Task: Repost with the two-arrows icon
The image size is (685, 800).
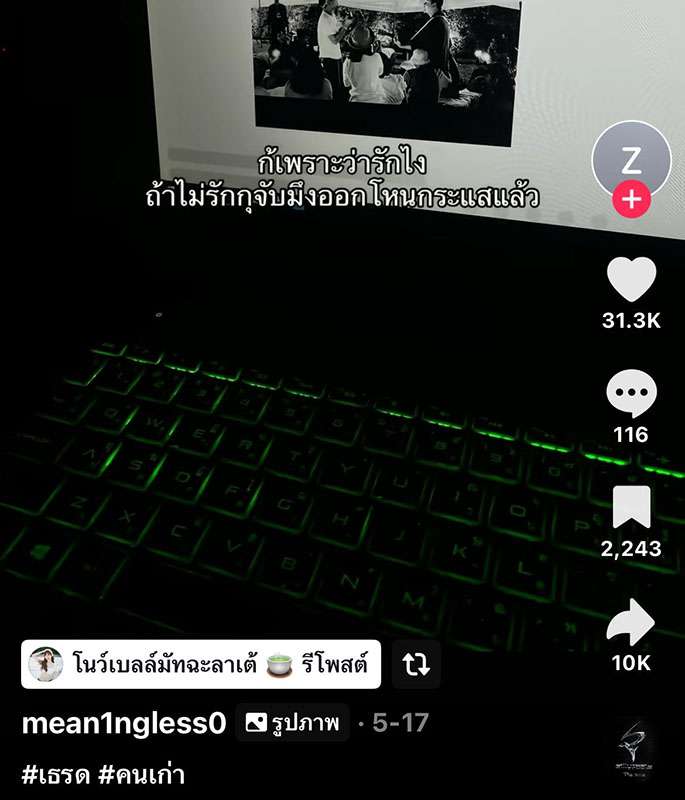Action: (416, 664)
